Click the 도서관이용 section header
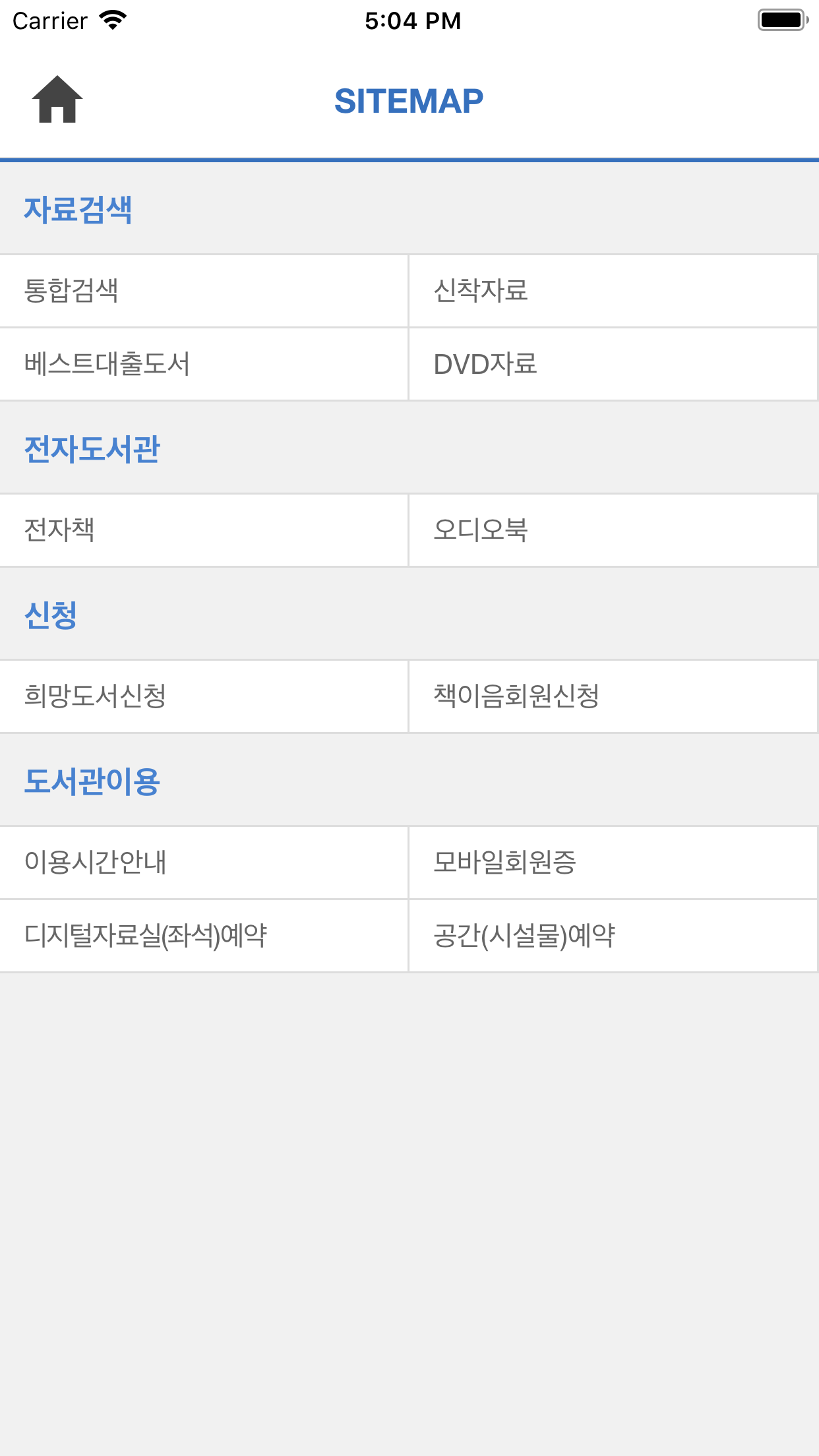The width and height of the screenshot is (819, 1456). coord(92,780)
